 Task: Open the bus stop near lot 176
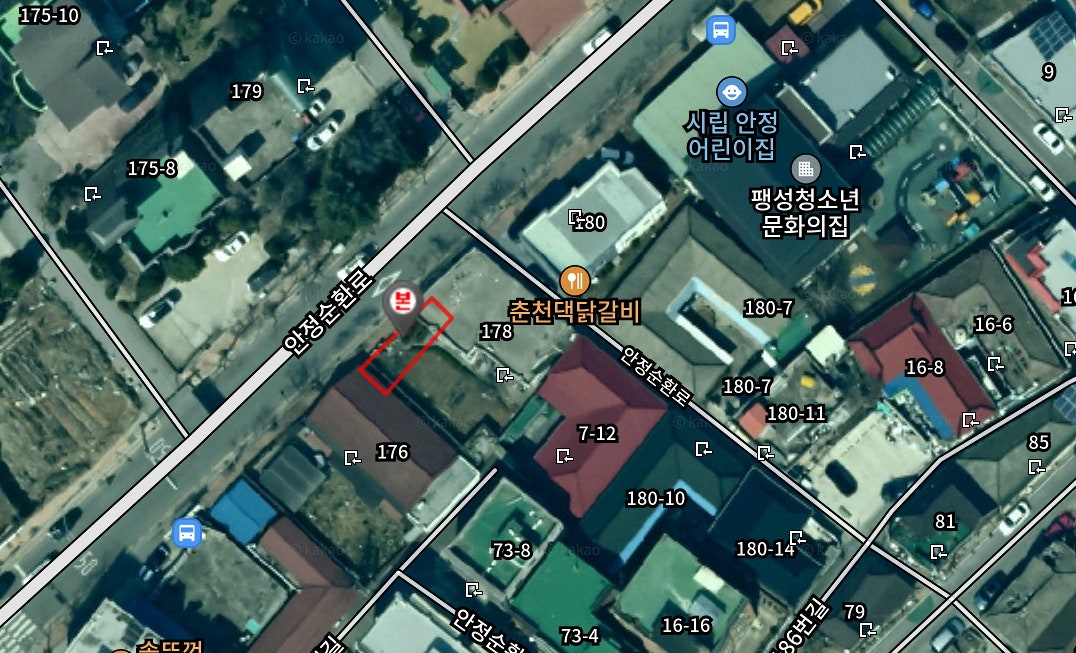click(187, 532)
